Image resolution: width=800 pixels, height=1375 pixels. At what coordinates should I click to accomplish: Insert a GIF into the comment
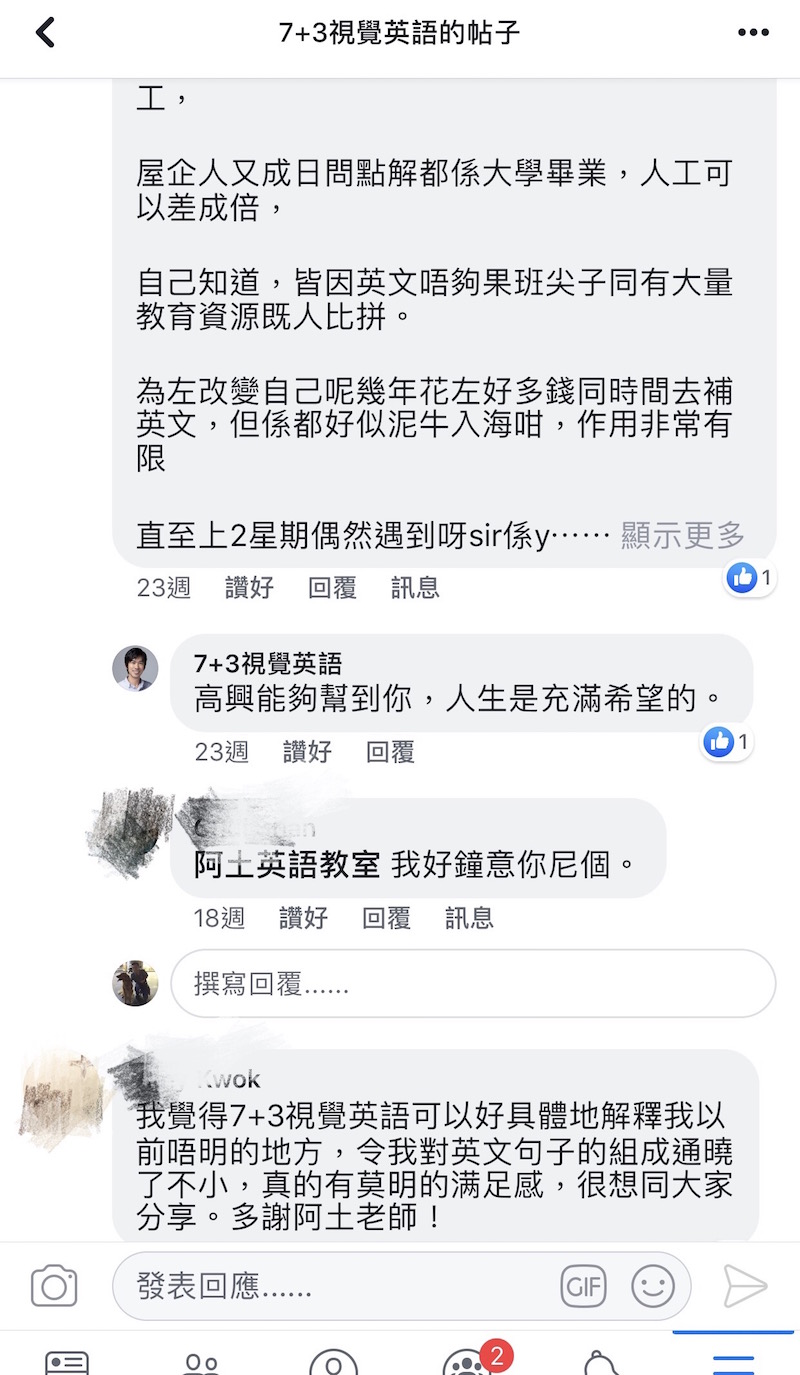(583, 1286)
